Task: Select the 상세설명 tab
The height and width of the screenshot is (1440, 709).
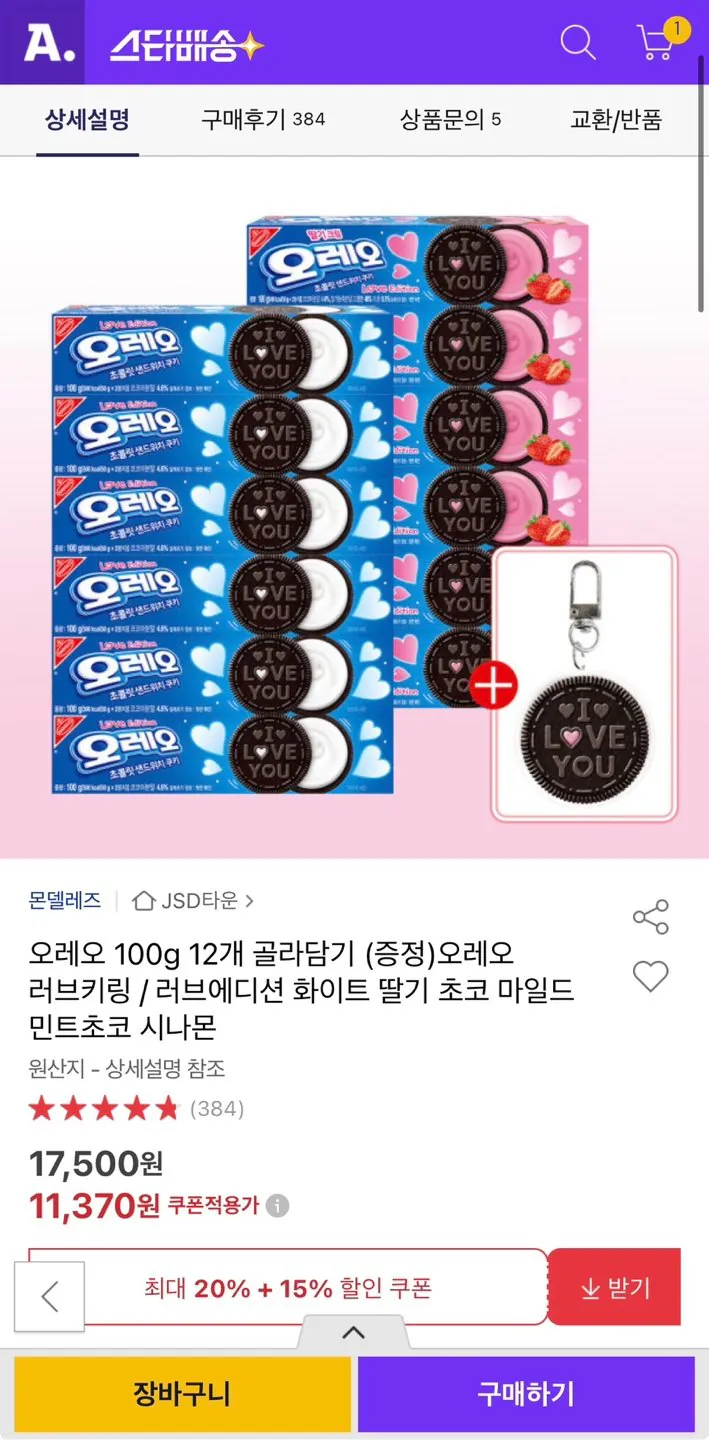Action: point(87,120)
